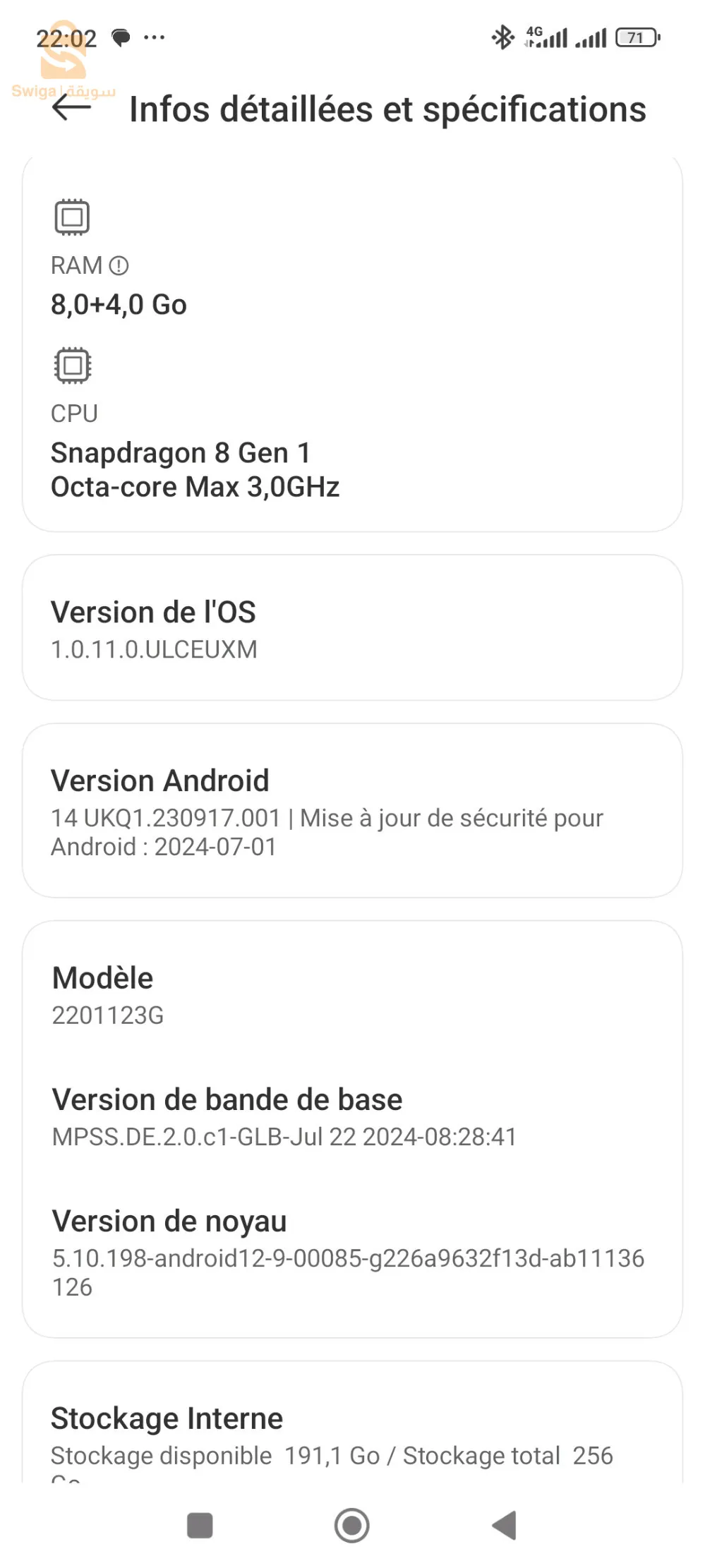This screenshot has height=1568, width=705.
Task: Tap the Version de bande de base entry
Action: [x=284, y=1115]
